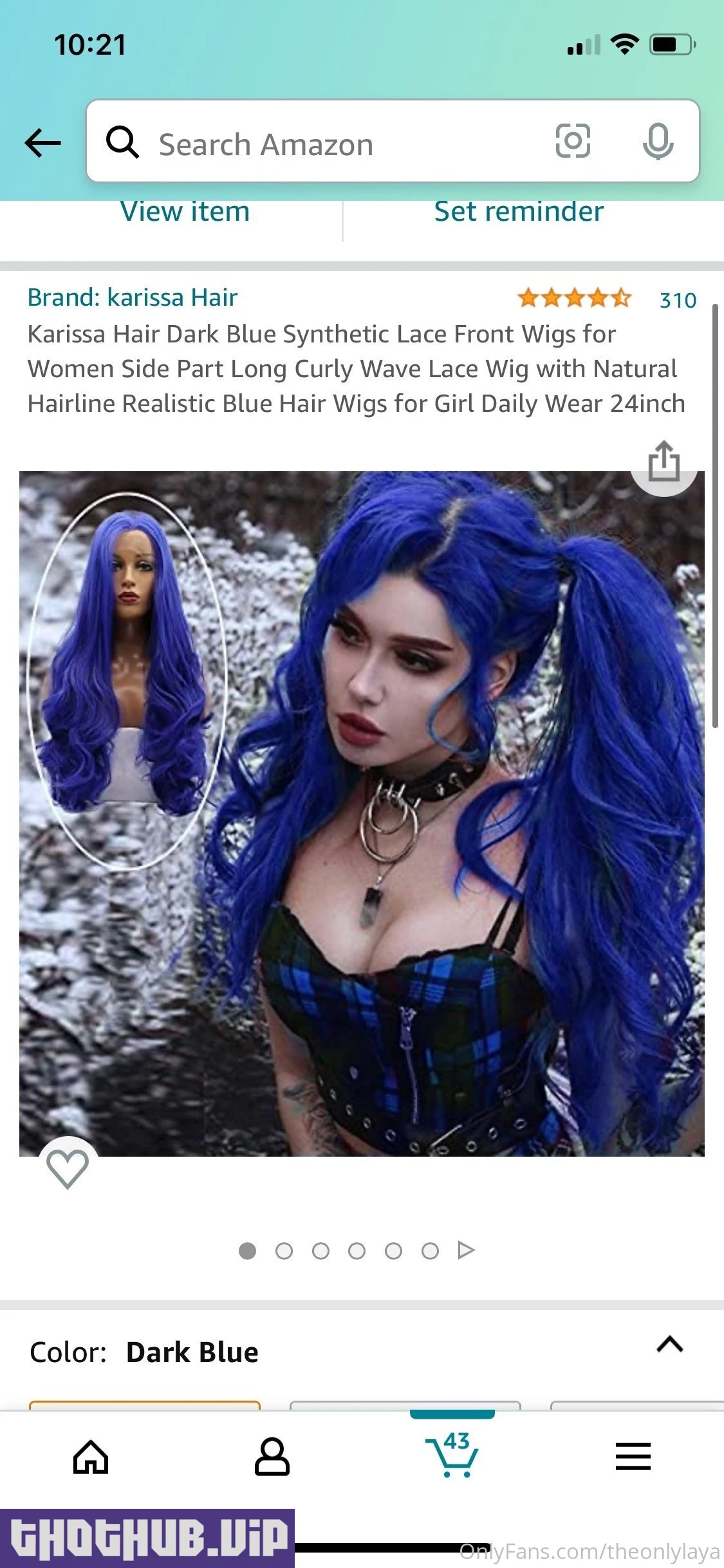Start voice search with the microphone
This screenshot has height=1568, width=724.
[x=657, y=142]
